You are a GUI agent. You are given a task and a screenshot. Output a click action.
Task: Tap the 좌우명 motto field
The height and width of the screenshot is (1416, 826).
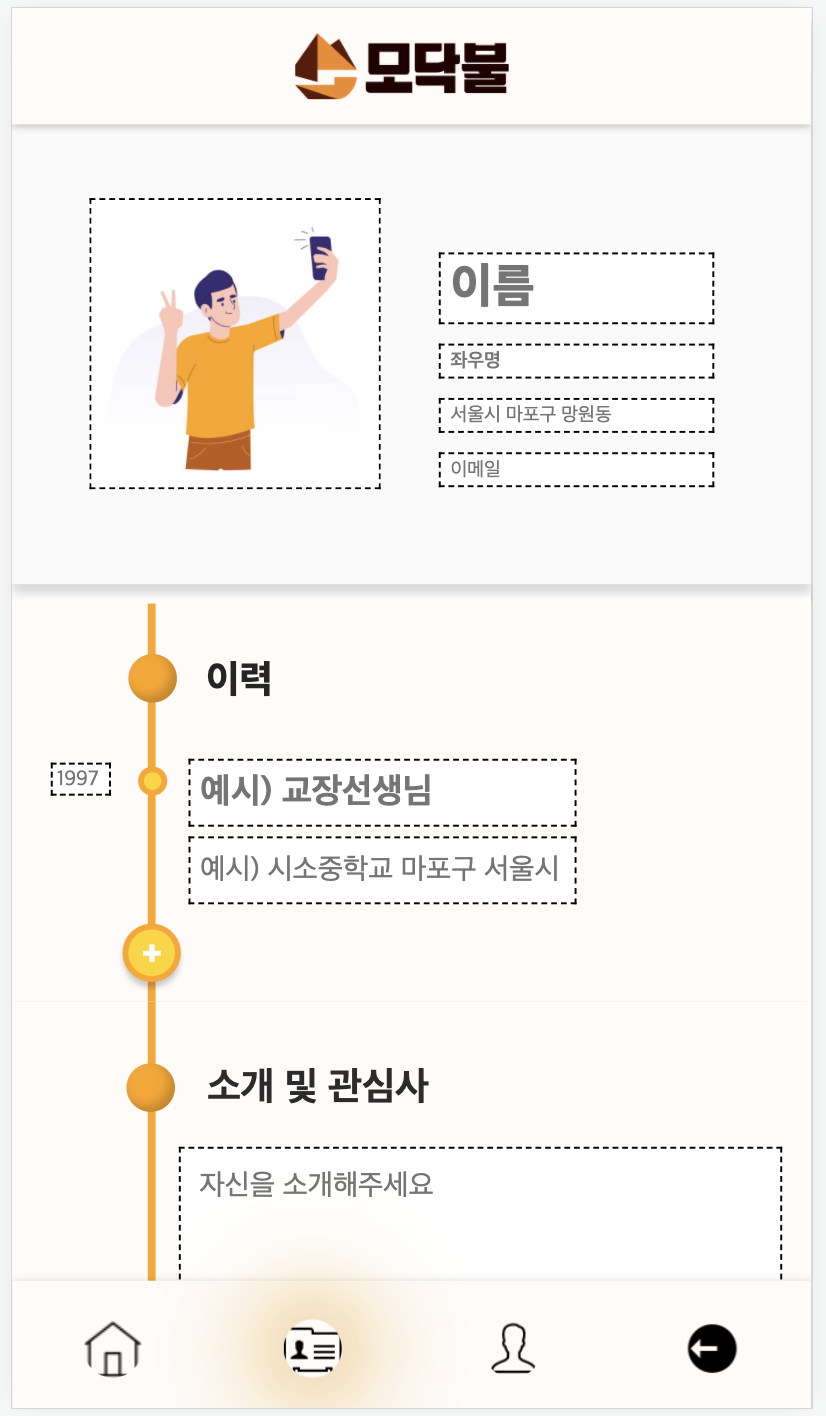click(576, 361)
